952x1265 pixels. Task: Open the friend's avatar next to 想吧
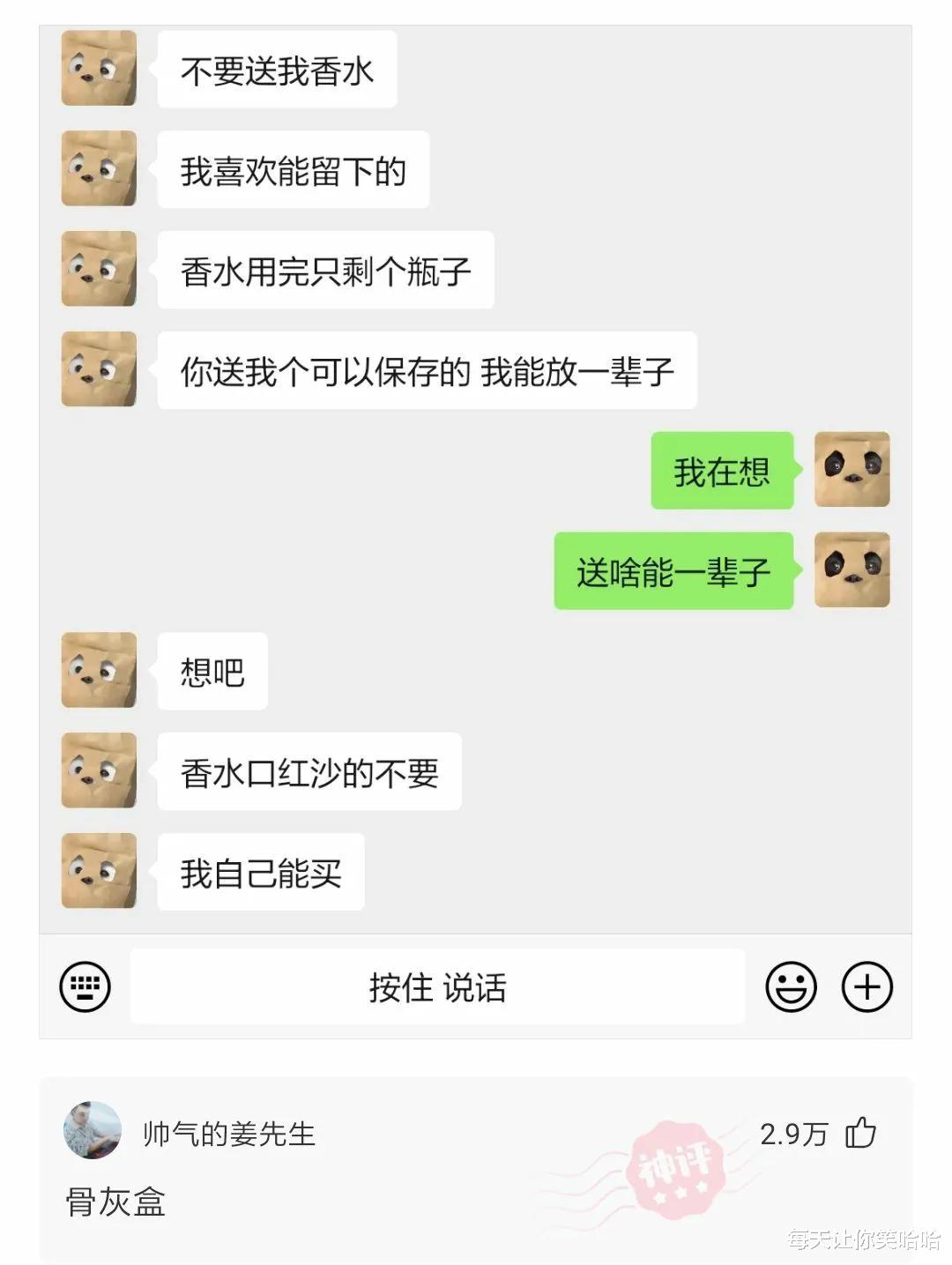pos(98,672)
